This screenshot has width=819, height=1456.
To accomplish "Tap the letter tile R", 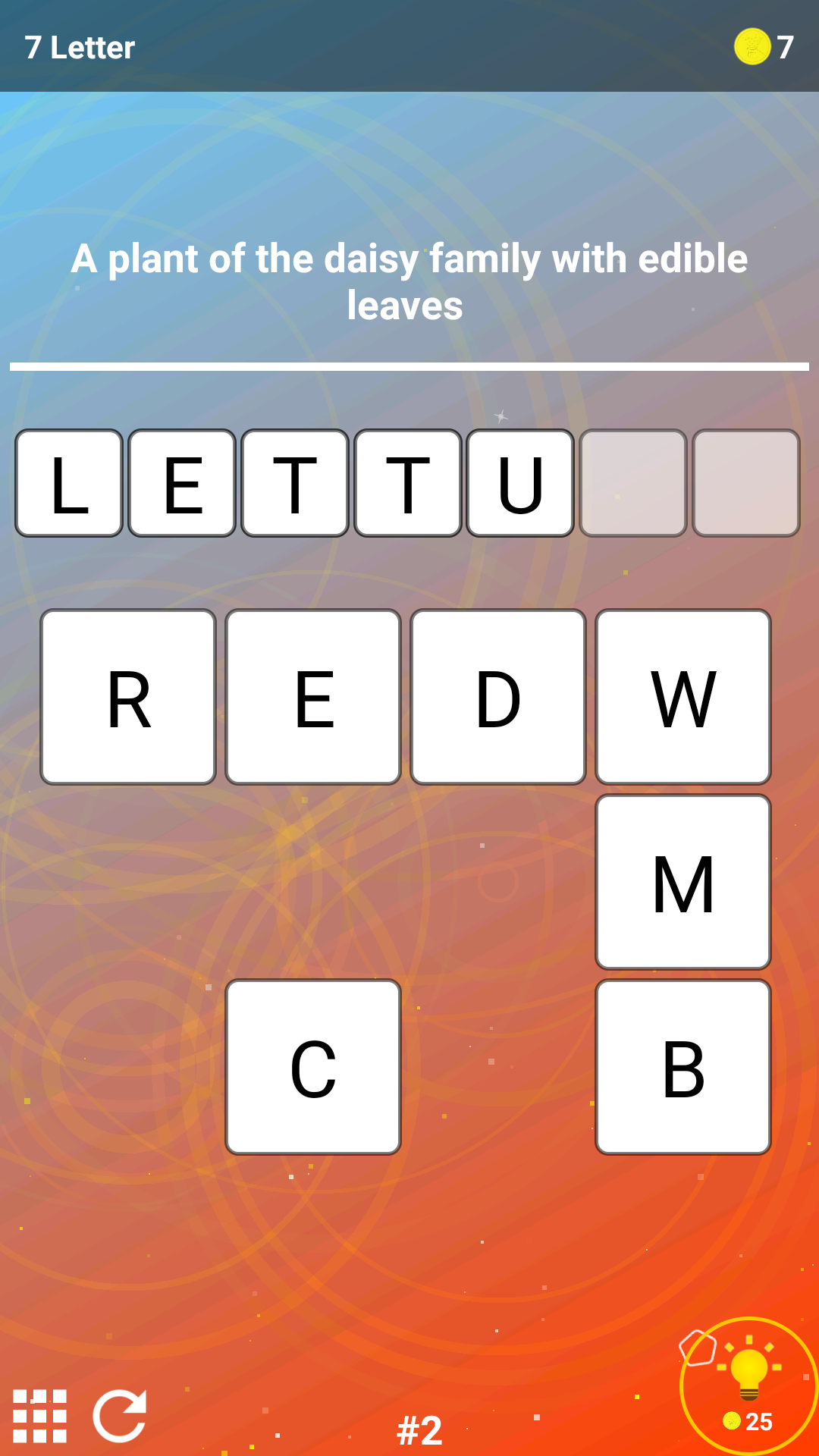I will [x=128, y=697].
